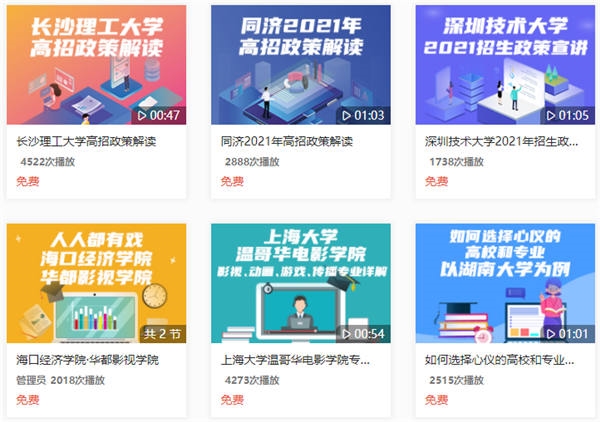Open the 长沙理工大学高招政策解读 video card
The height and width of the screenshot is (422, 600).
[96, 65]
